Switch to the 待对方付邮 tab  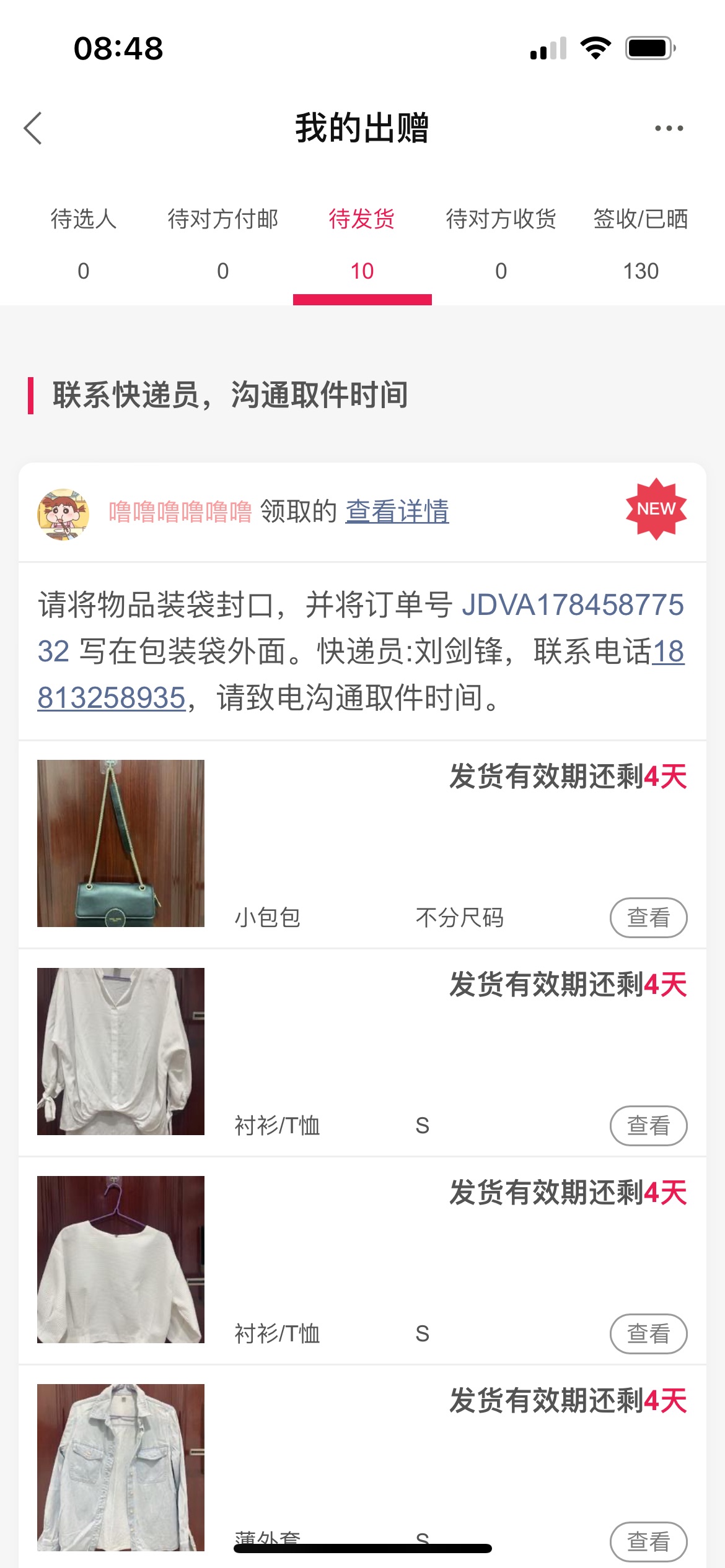click(x=223, y=244)
